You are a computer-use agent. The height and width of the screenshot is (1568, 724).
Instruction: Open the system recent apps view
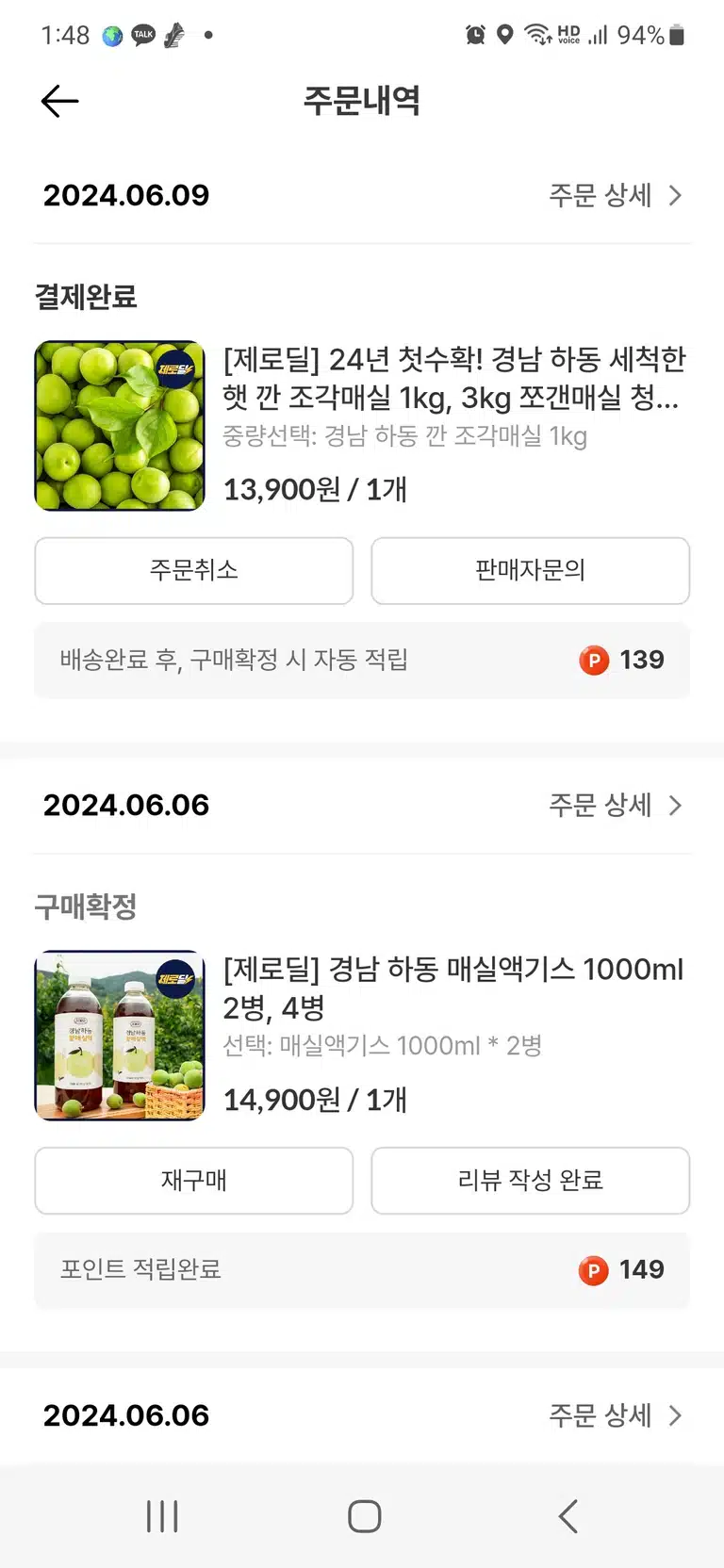click(x=162, y=1516)
